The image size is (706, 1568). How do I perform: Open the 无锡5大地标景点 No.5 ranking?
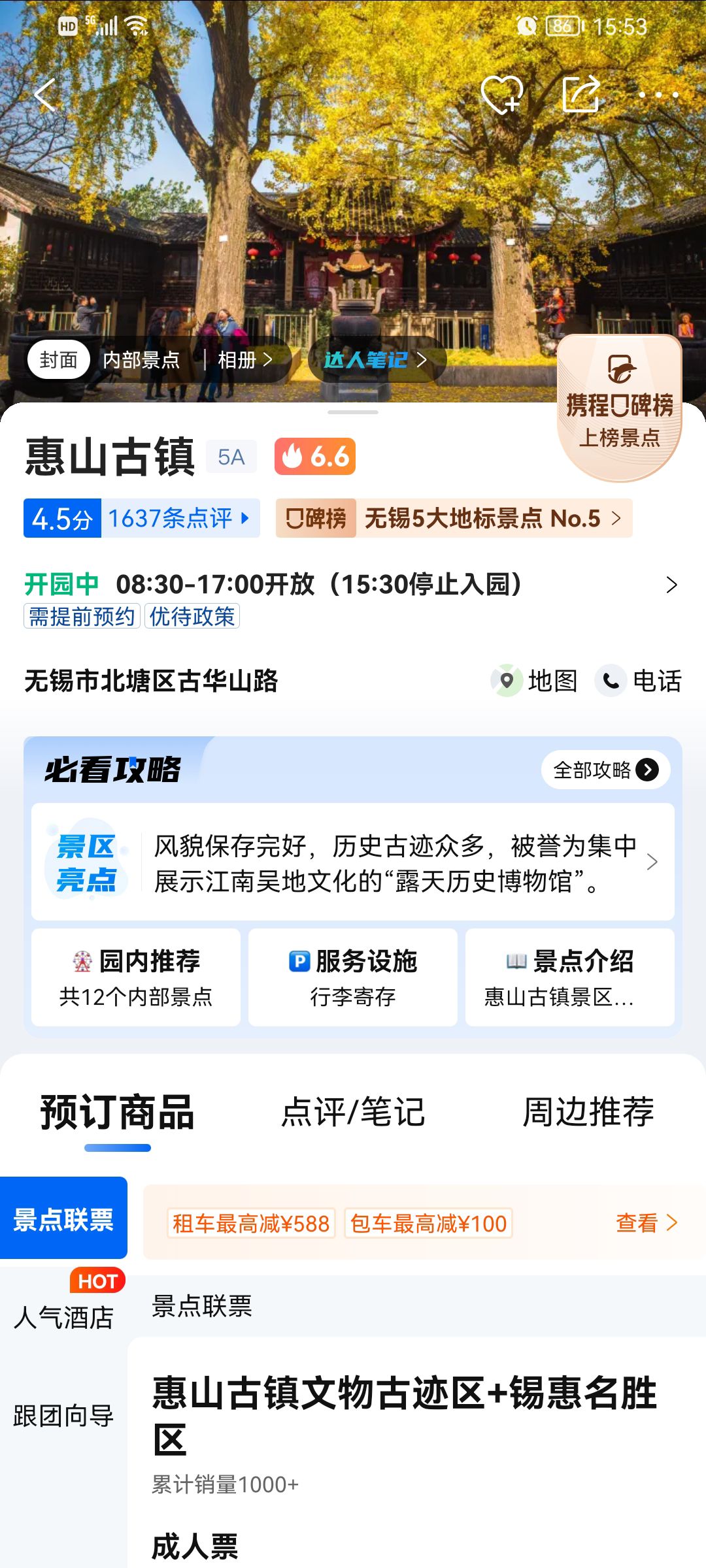[454, 518]
